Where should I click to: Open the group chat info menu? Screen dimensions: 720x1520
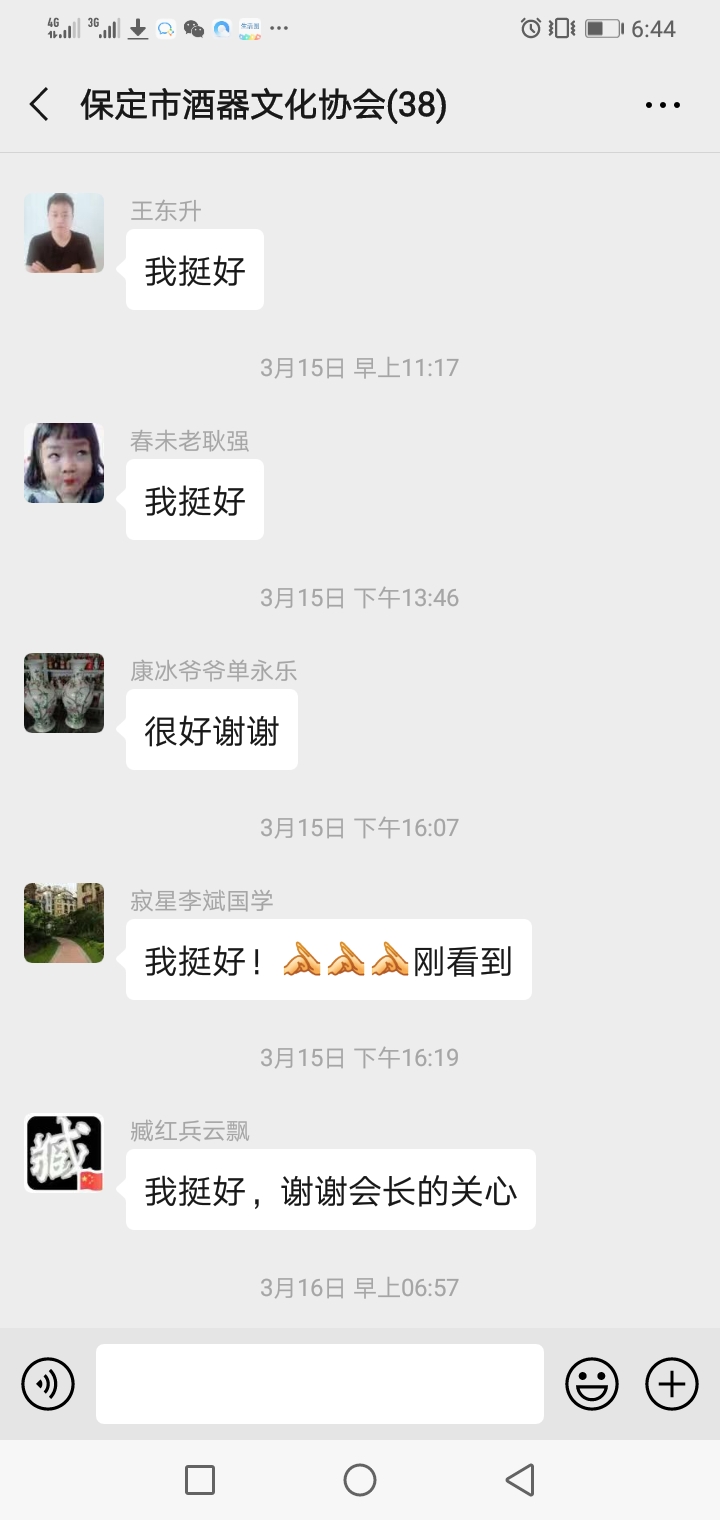click(662, 104)
